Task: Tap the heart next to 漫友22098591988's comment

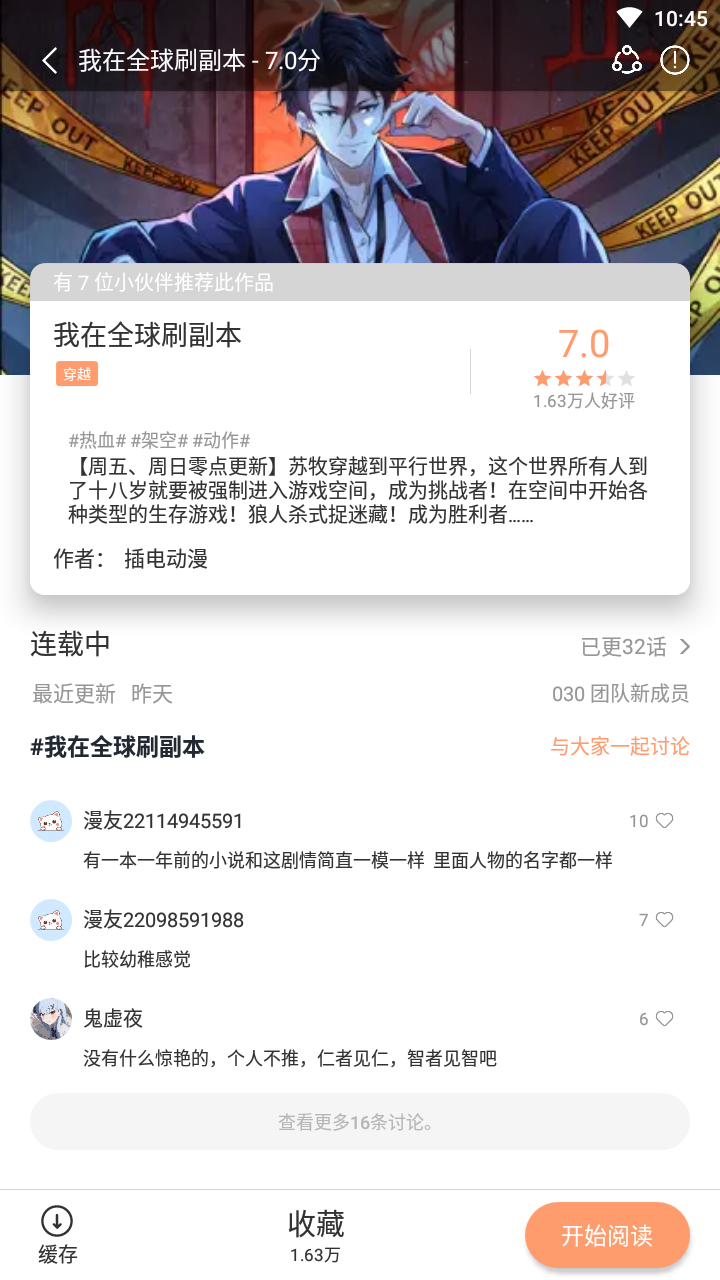Action: coord(664,919)
